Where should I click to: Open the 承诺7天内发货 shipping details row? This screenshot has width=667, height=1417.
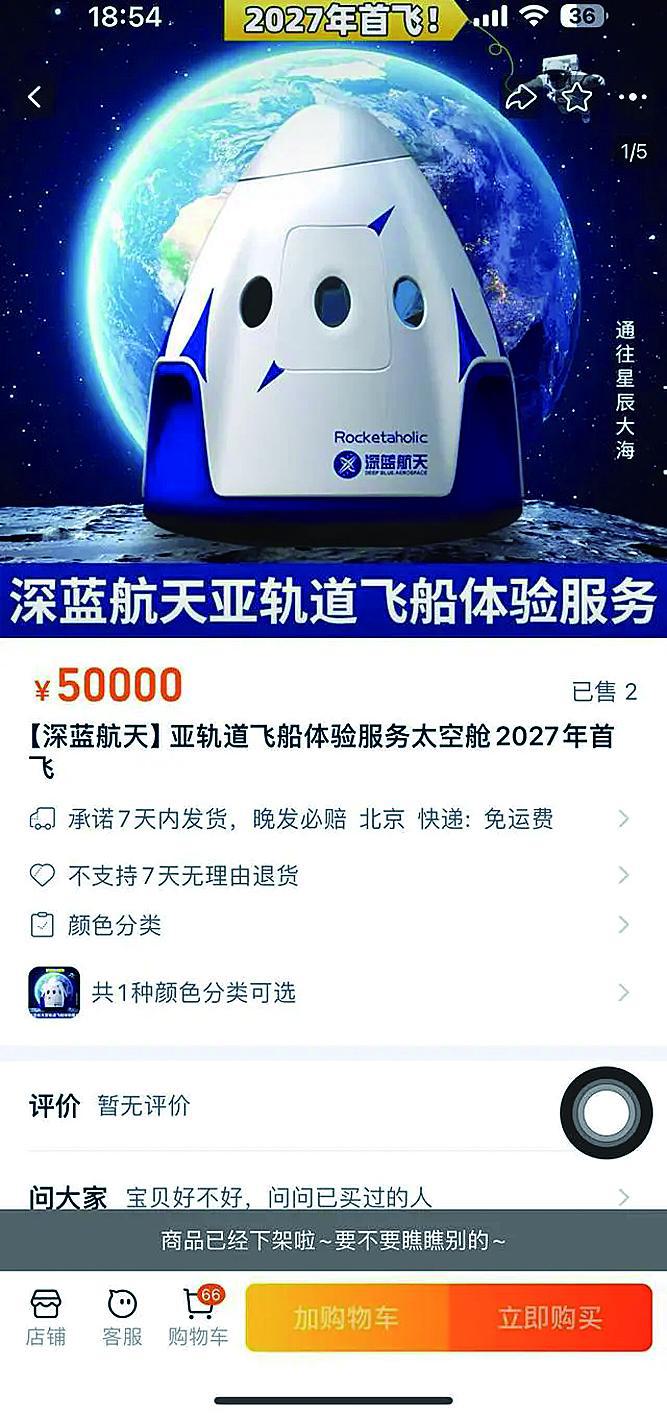pos(333,819)
